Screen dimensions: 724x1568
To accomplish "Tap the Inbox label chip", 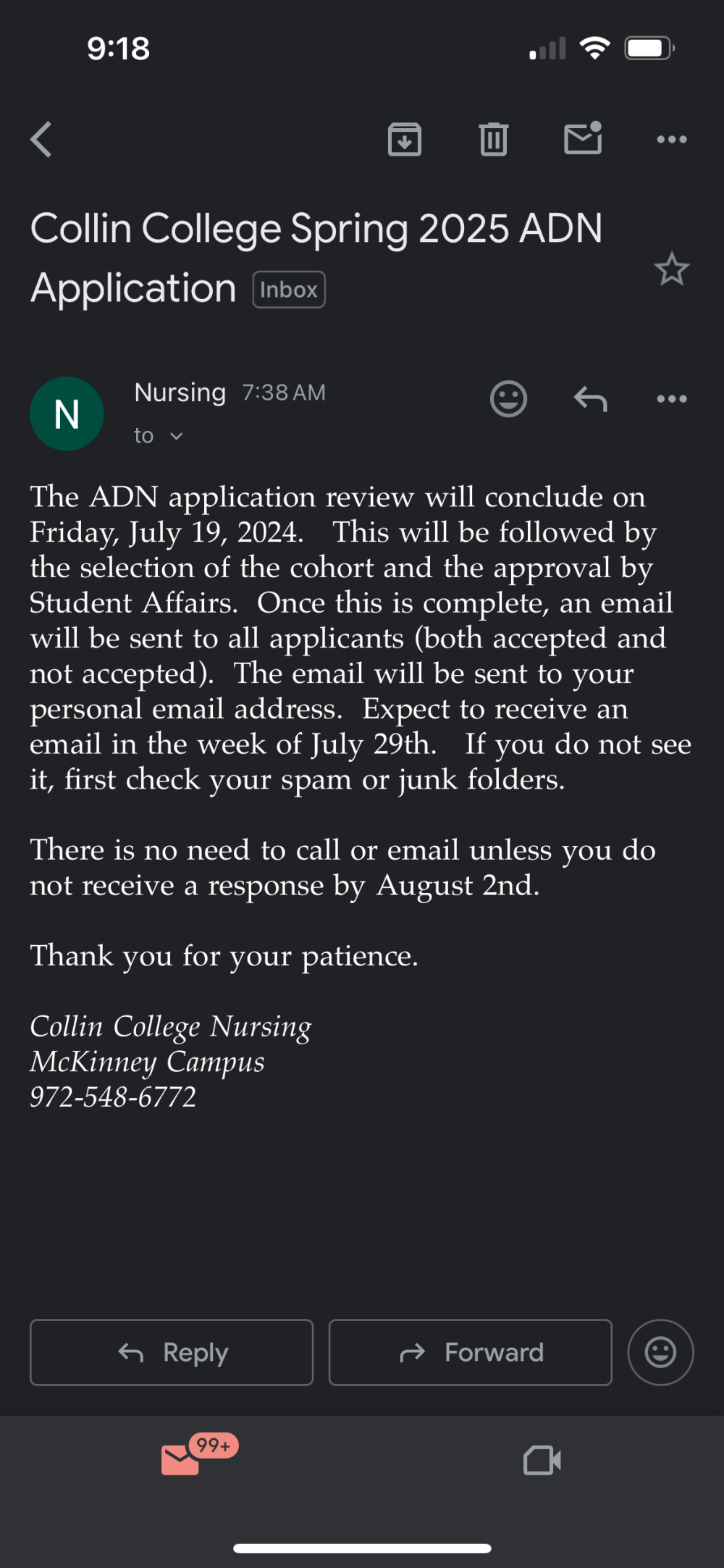I will 289,290.
